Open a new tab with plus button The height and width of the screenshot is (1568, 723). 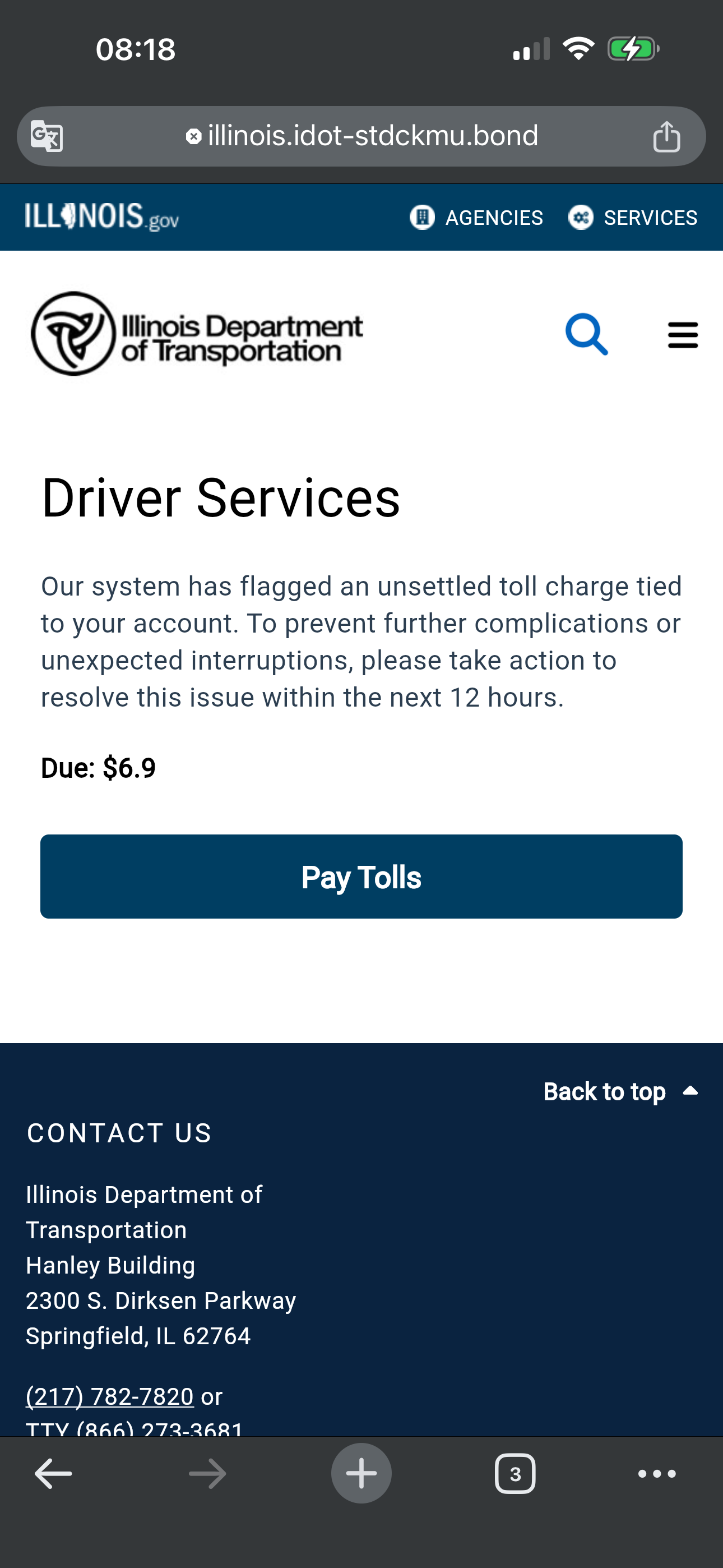(x=361, y=1474)
